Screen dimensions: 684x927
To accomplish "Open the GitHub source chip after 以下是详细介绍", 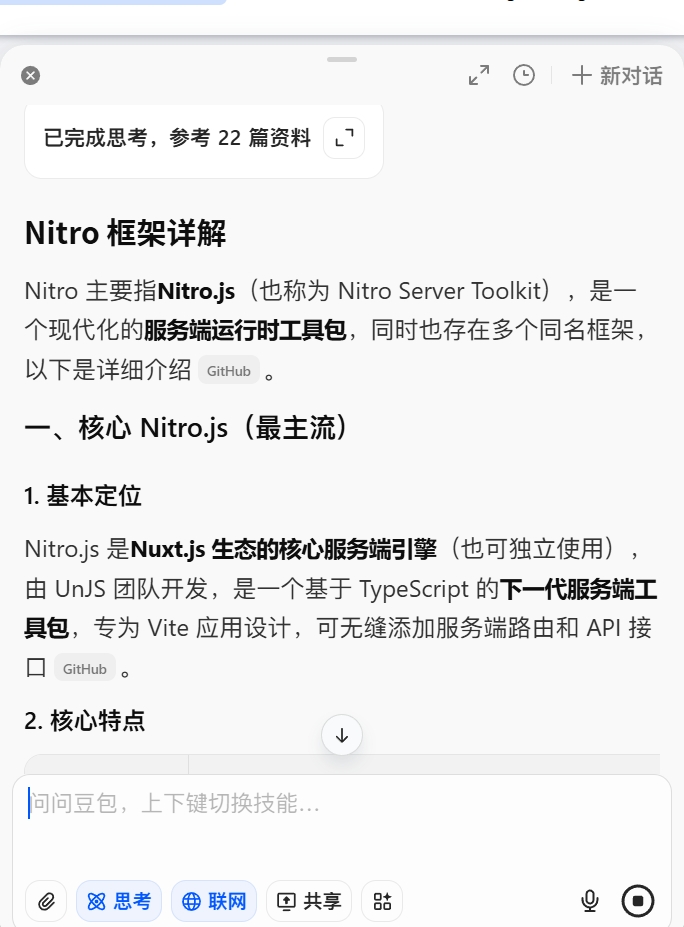I will point(229,370).
